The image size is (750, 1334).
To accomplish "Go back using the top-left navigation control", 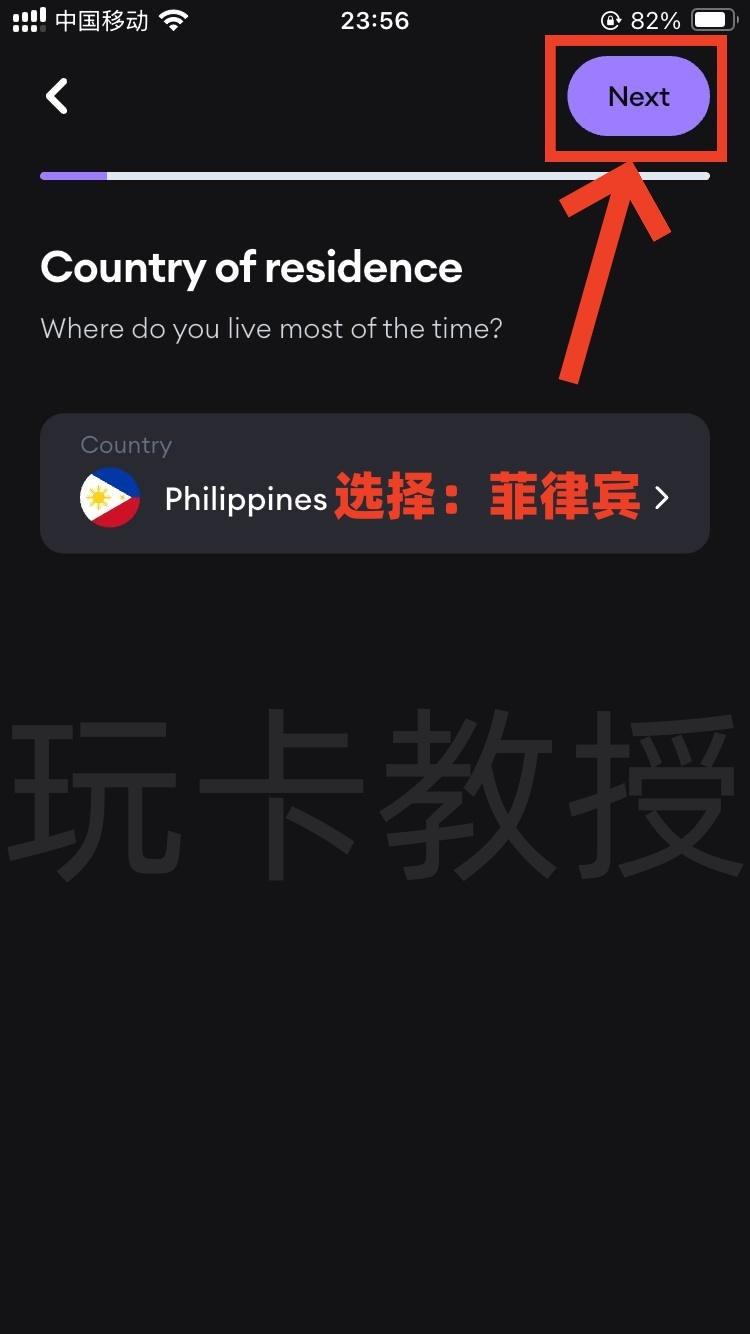I will [57, 96].
